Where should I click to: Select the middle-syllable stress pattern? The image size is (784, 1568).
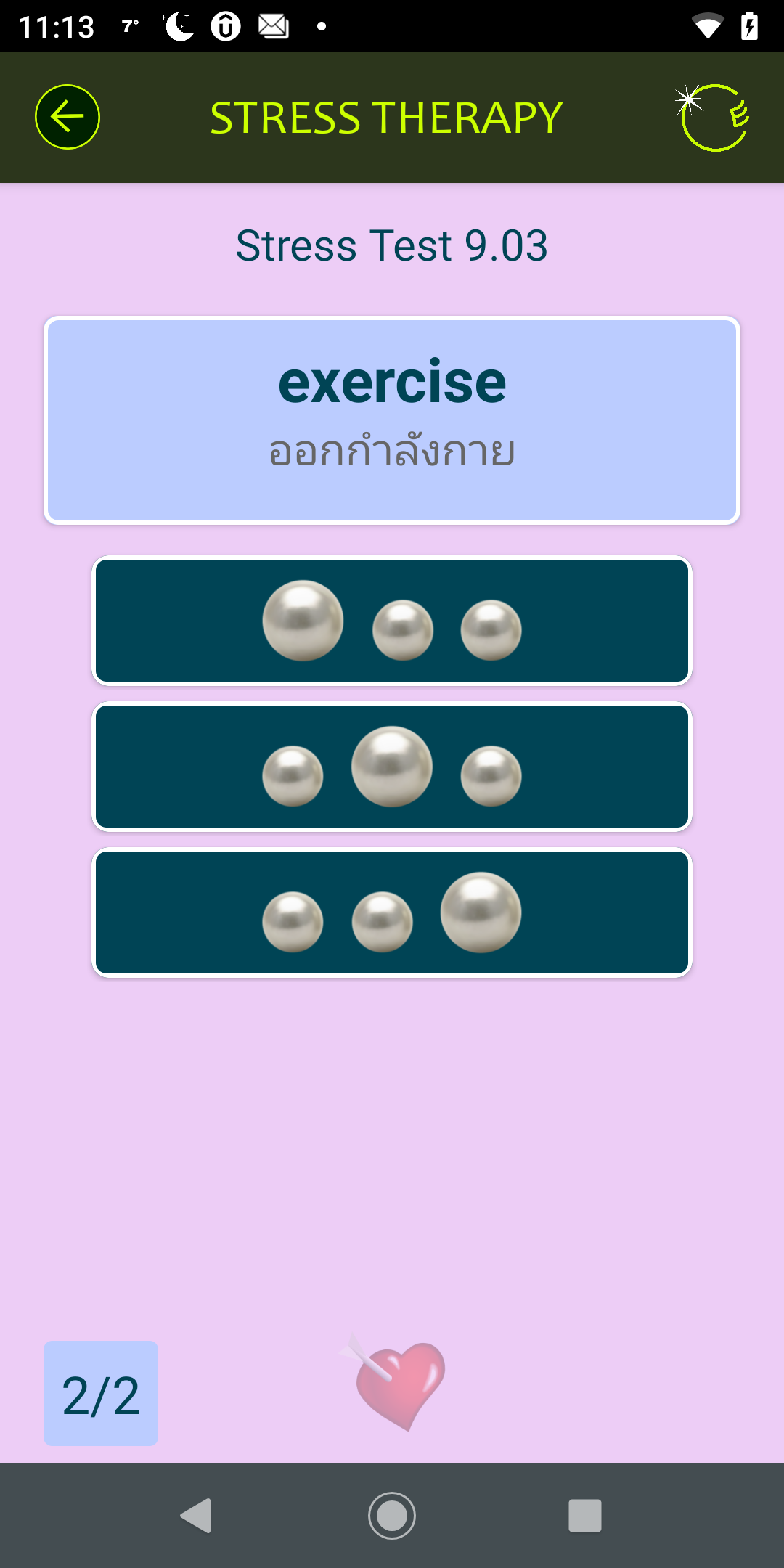(392, 767)
